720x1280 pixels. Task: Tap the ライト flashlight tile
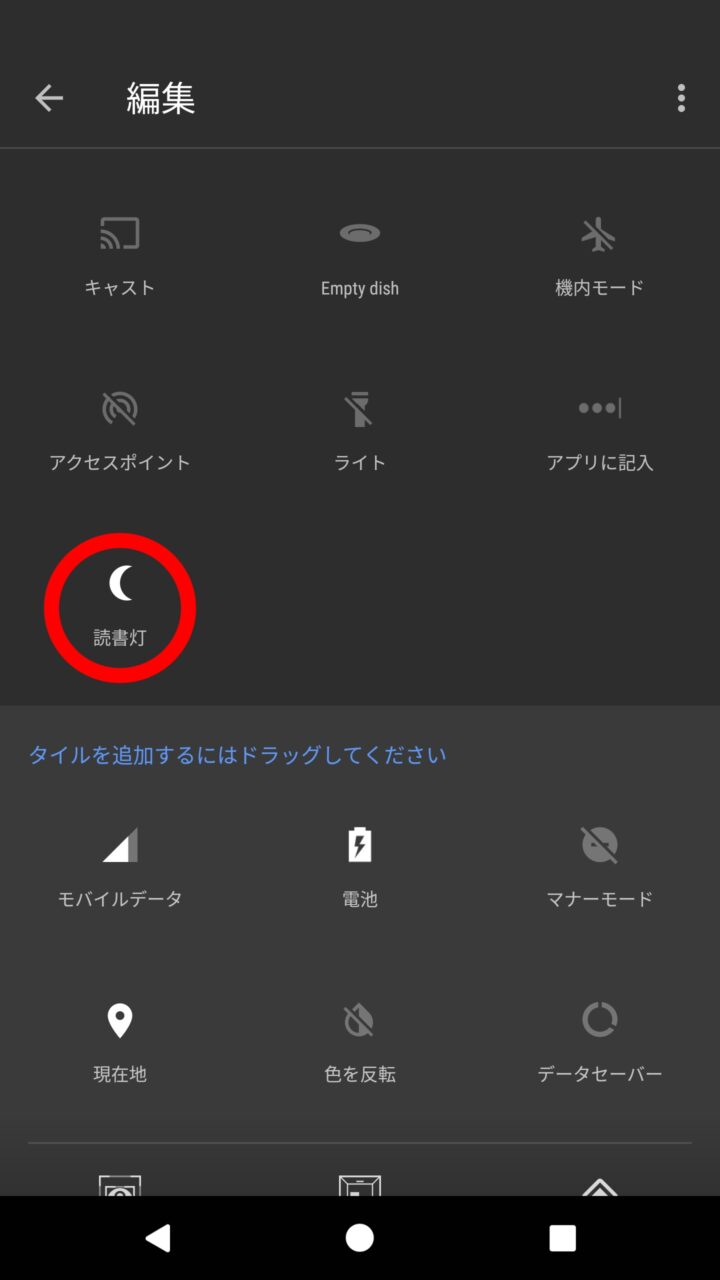(x=360, y=432)
